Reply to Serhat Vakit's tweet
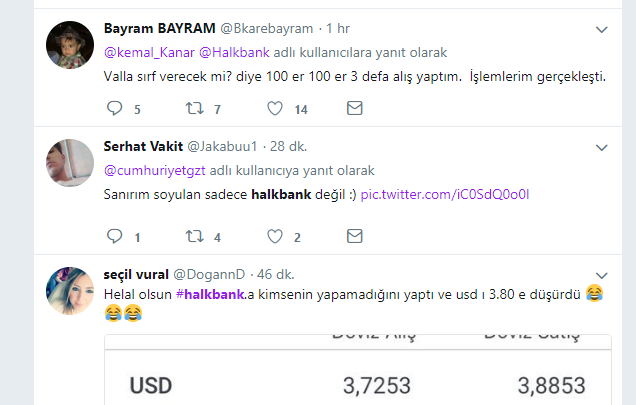This screenshot has width=636, height=405. 114,237
